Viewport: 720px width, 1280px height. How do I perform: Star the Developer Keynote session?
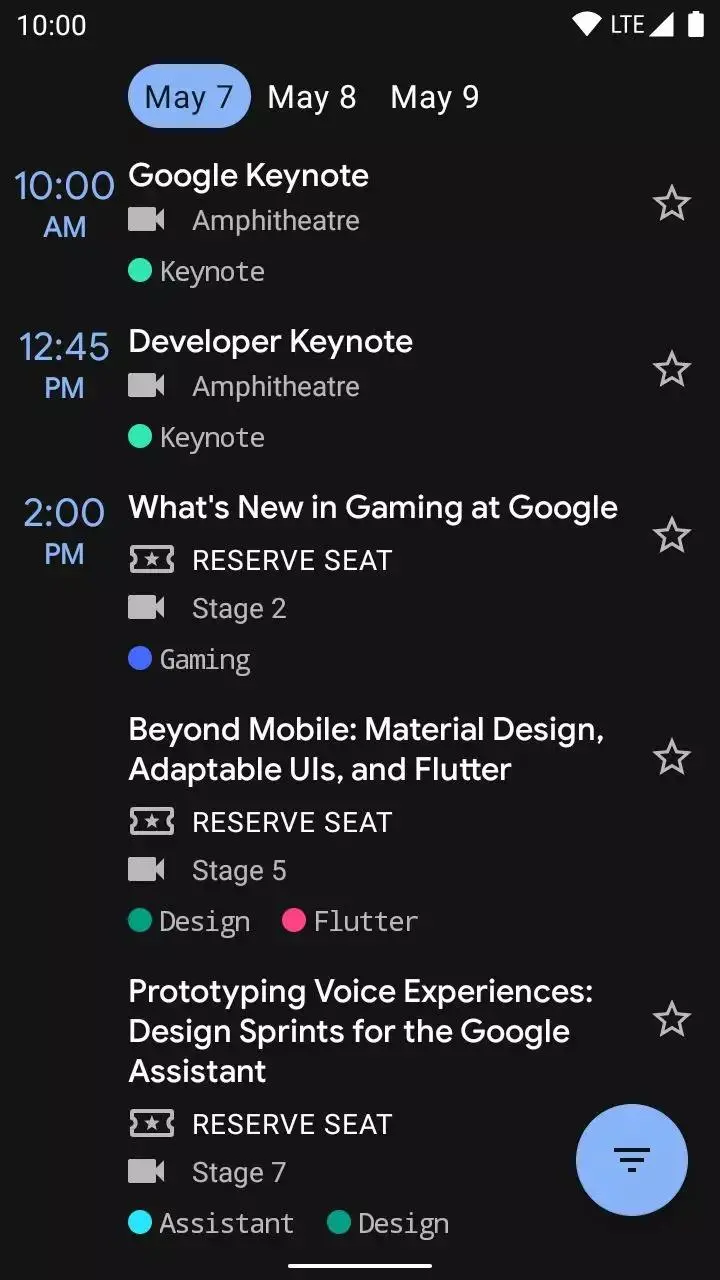point(672,370)
